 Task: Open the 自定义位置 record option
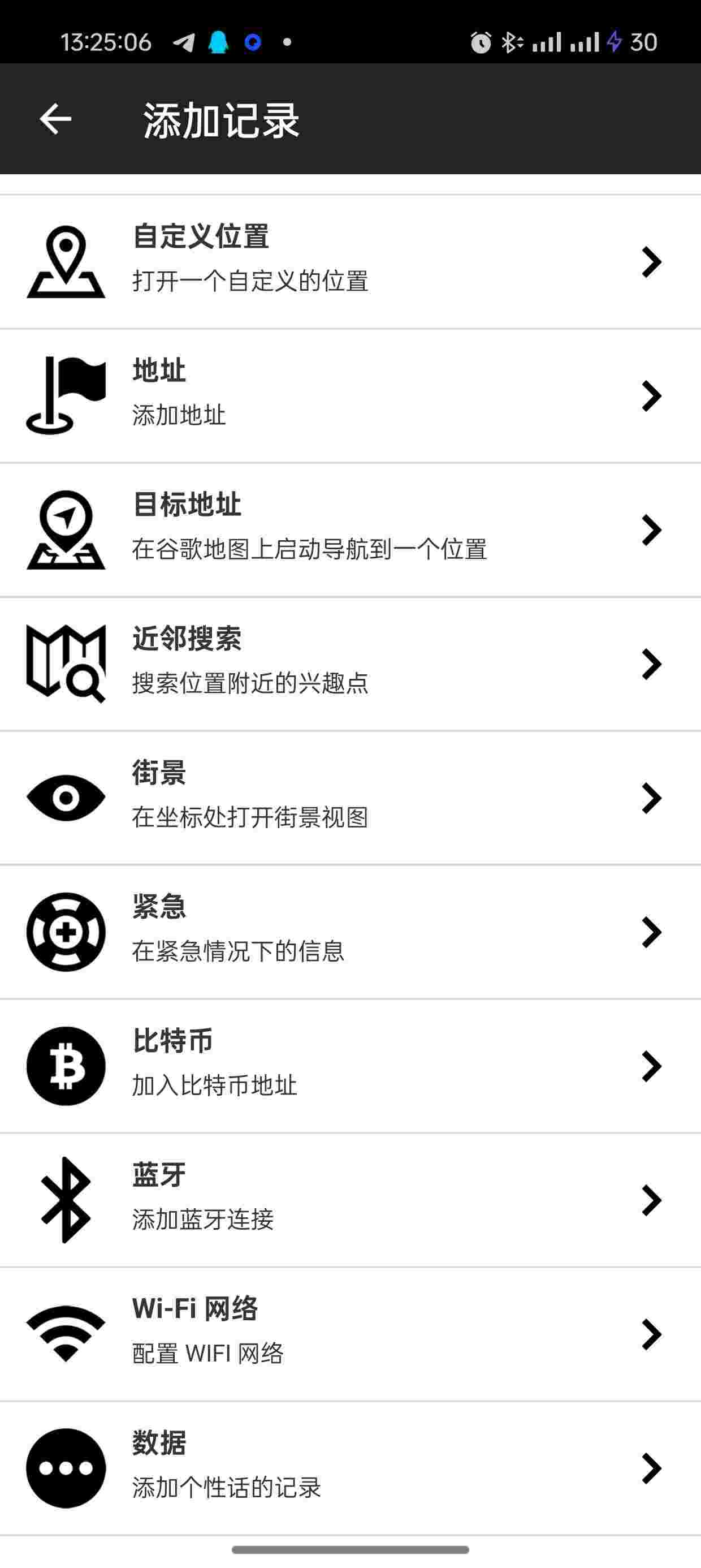tap(350, 262)
